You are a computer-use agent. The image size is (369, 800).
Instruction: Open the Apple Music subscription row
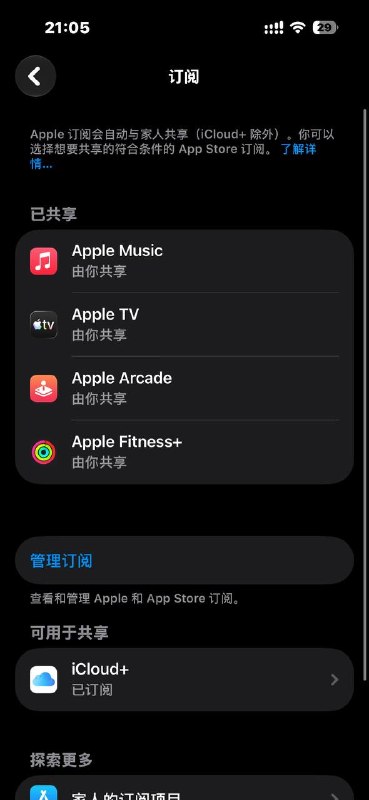click(x=184, y=261)
